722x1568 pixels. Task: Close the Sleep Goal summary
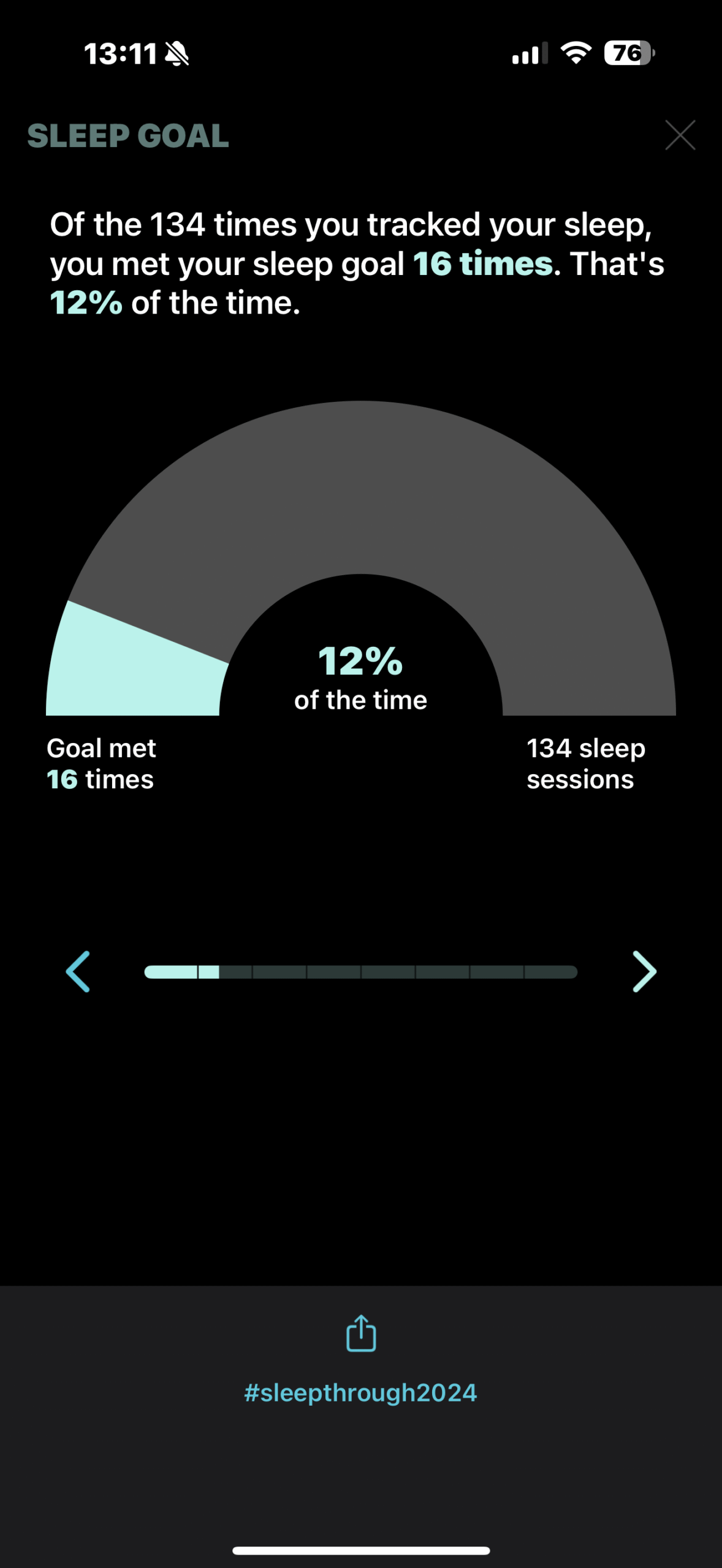point(680,135)
